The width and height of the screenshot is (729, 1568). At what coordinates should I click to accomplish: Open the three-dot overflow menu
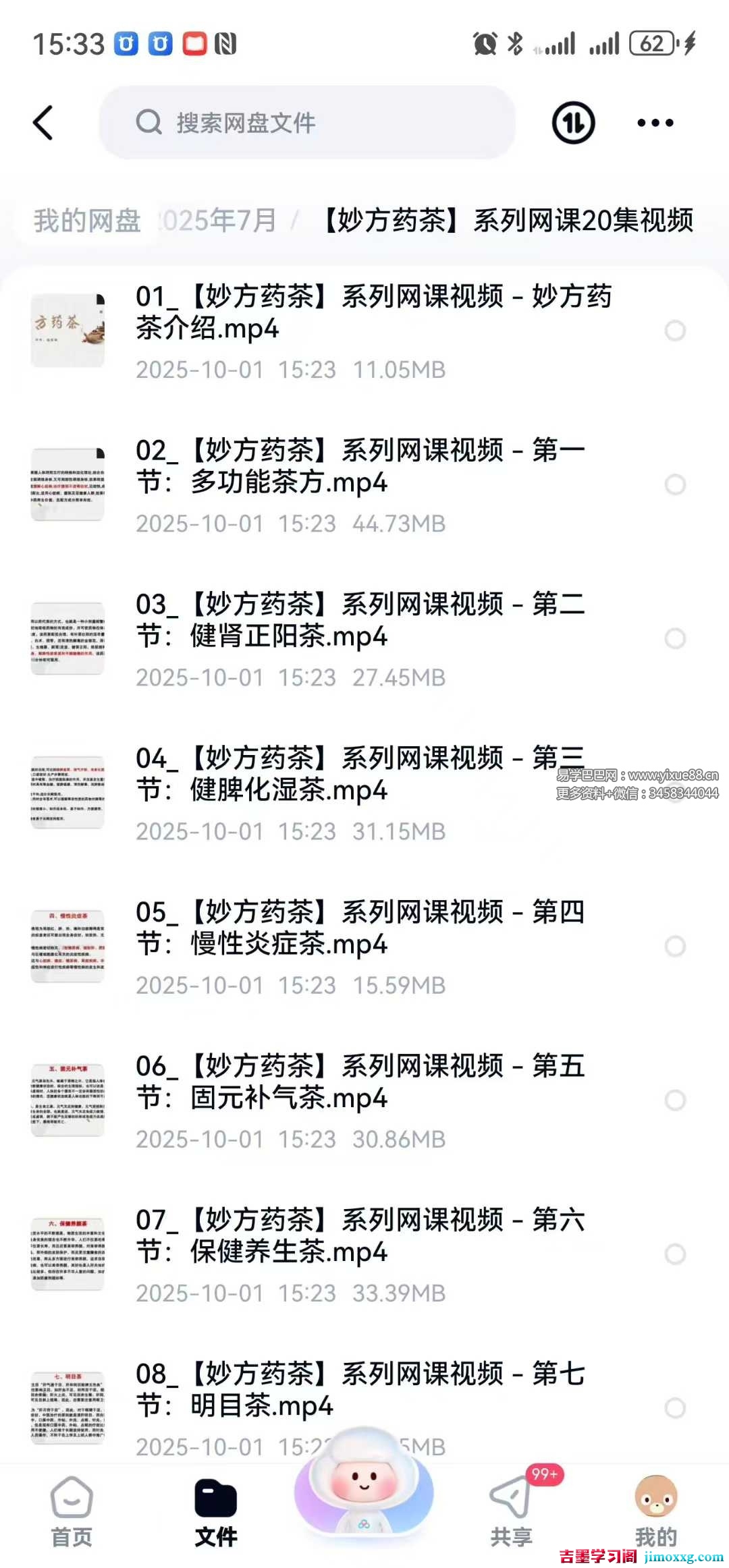pos(655,123)
